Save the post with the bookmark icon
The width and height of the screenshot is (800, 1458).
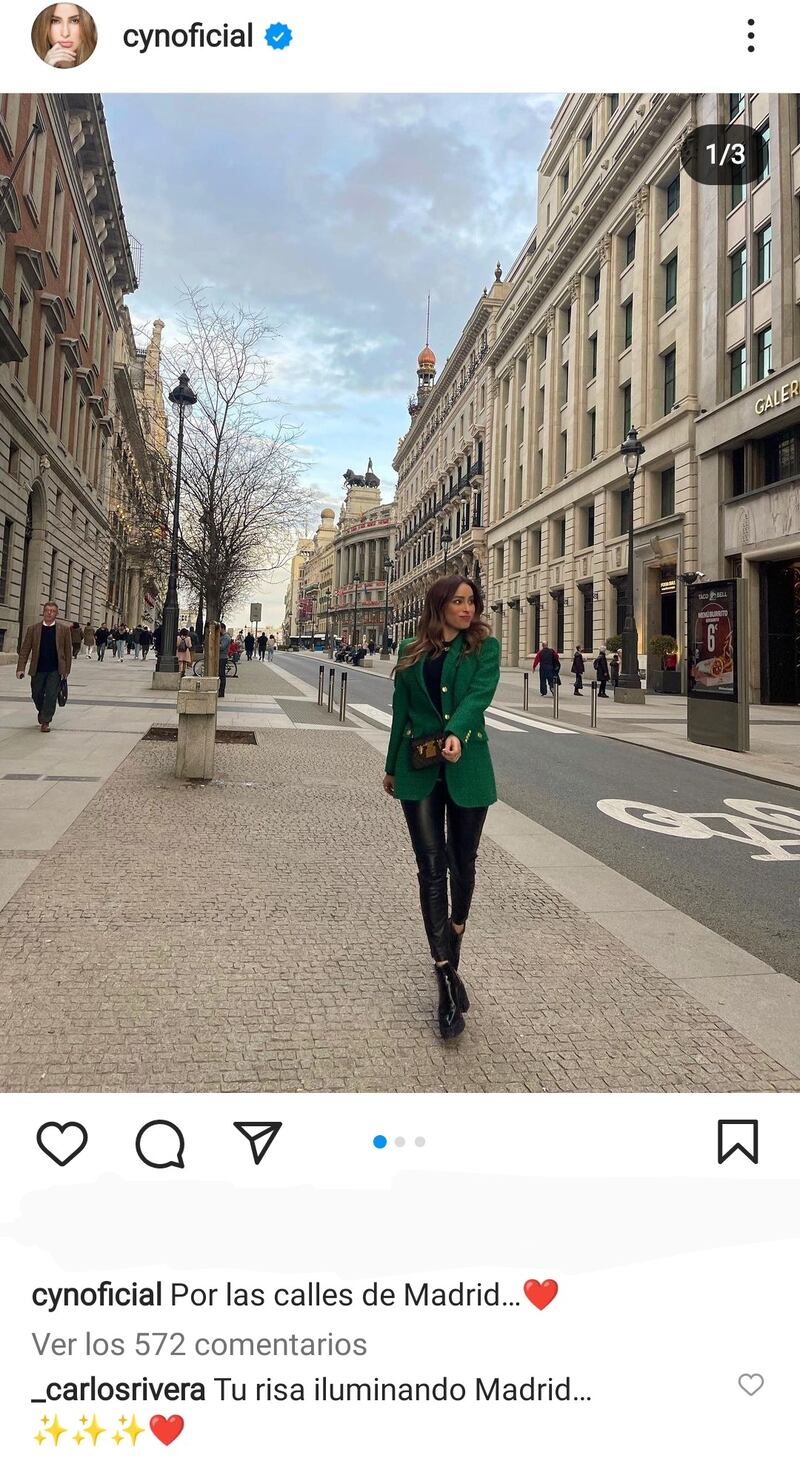737,1142
